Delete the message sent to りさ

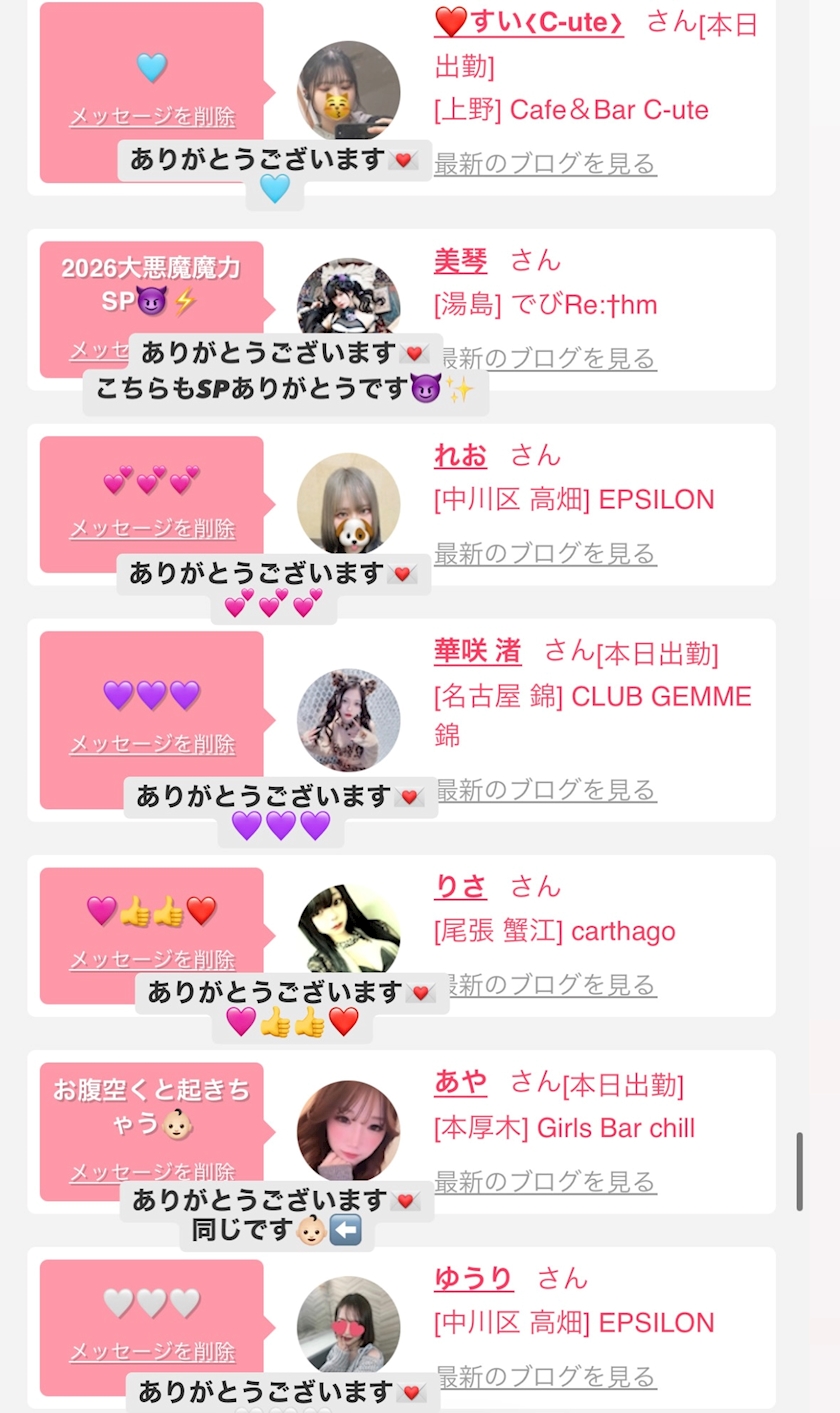coord(152,961)
